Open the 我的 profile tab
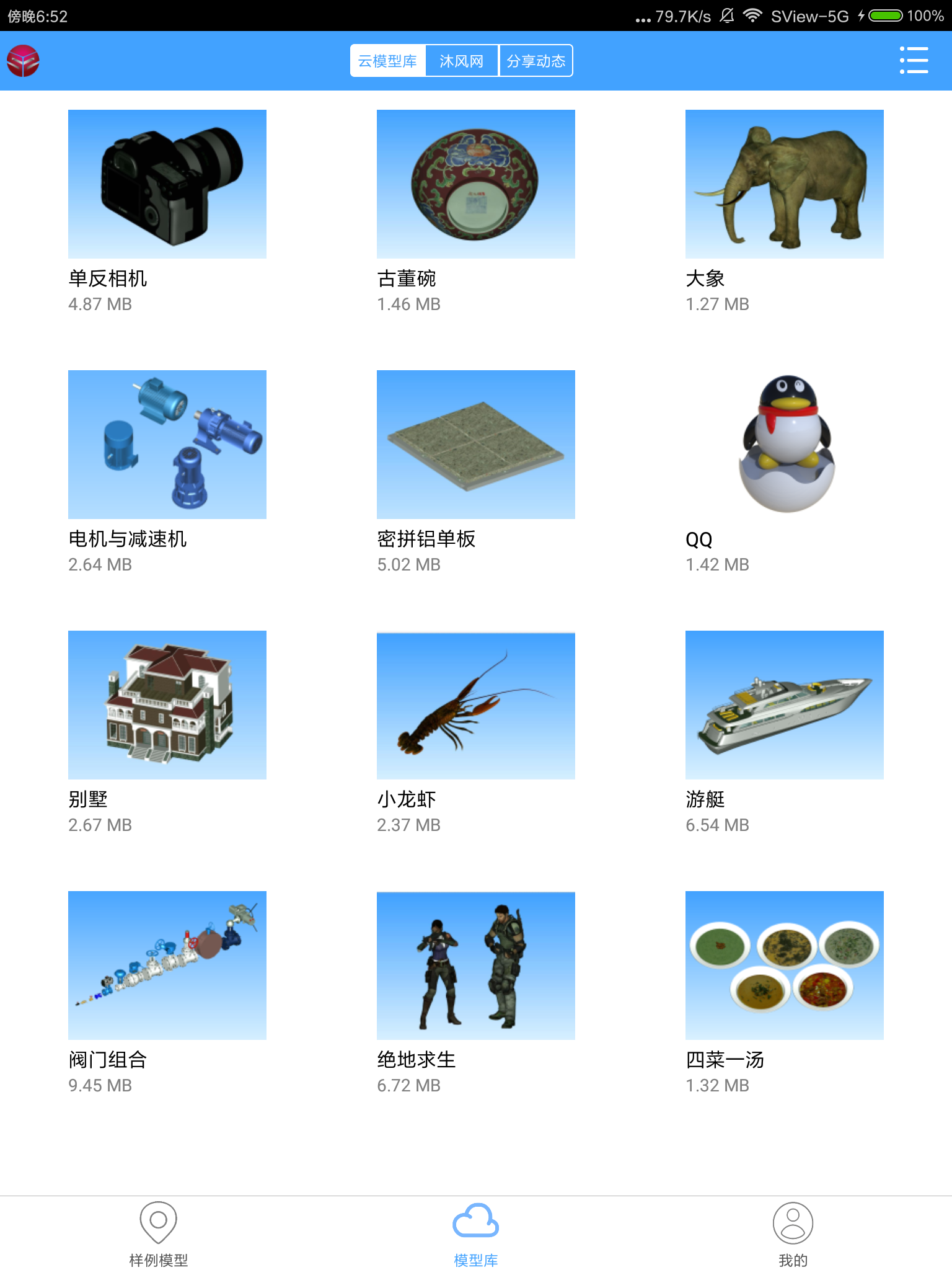This screenshot has height=1270, width=952. pyautogui.click(x=793, y=1233)
